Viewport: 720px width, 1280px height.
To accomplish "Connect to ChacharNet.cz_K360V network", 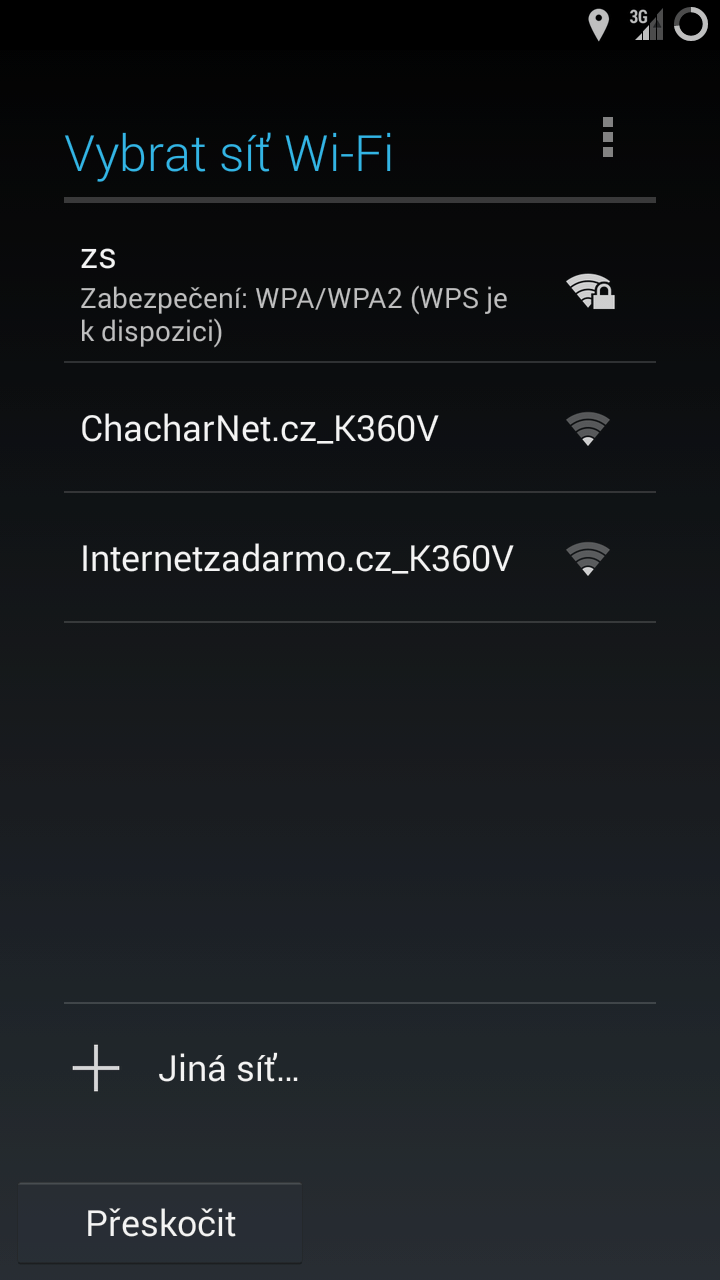I will 360,428.
